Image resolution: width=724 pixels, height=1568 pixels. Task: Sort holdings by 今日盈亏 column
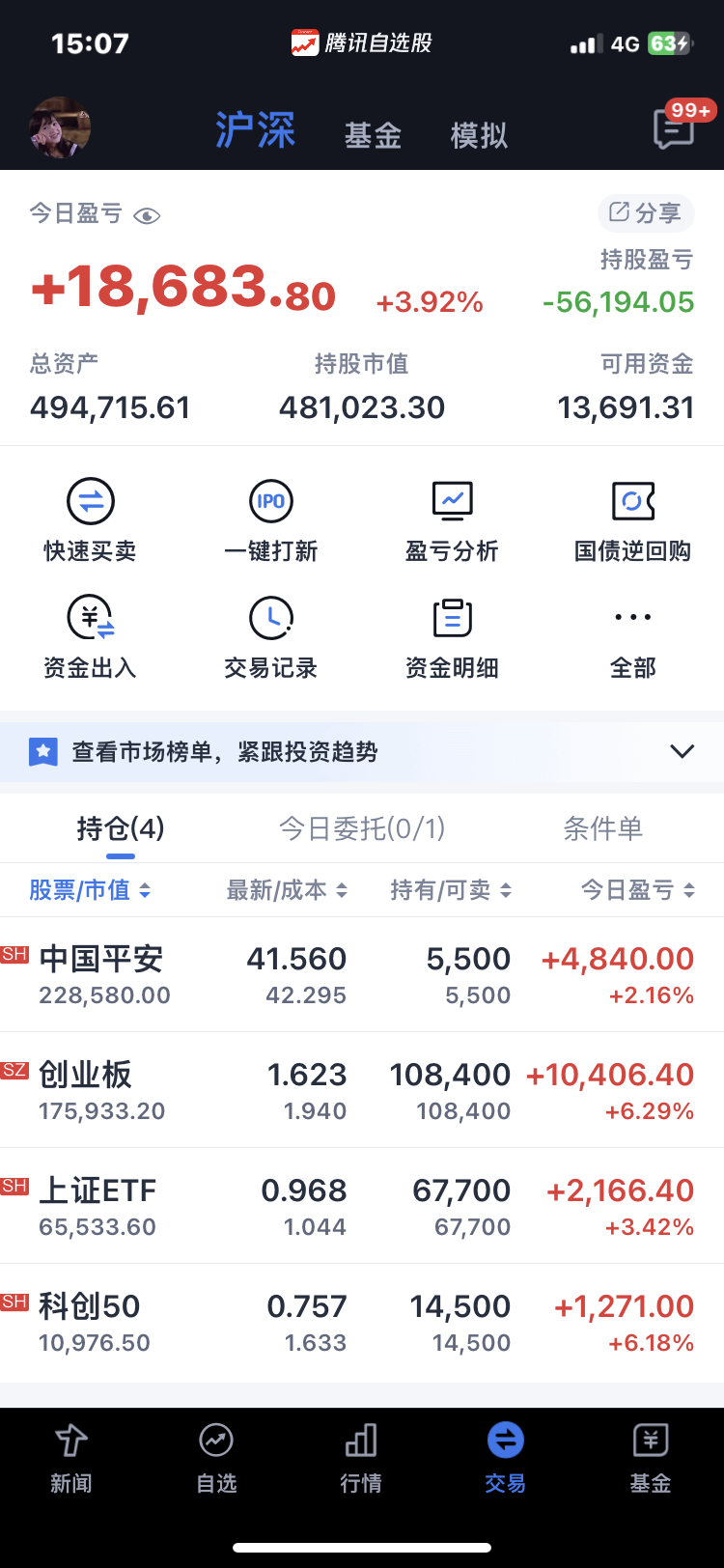coord(637,890)
